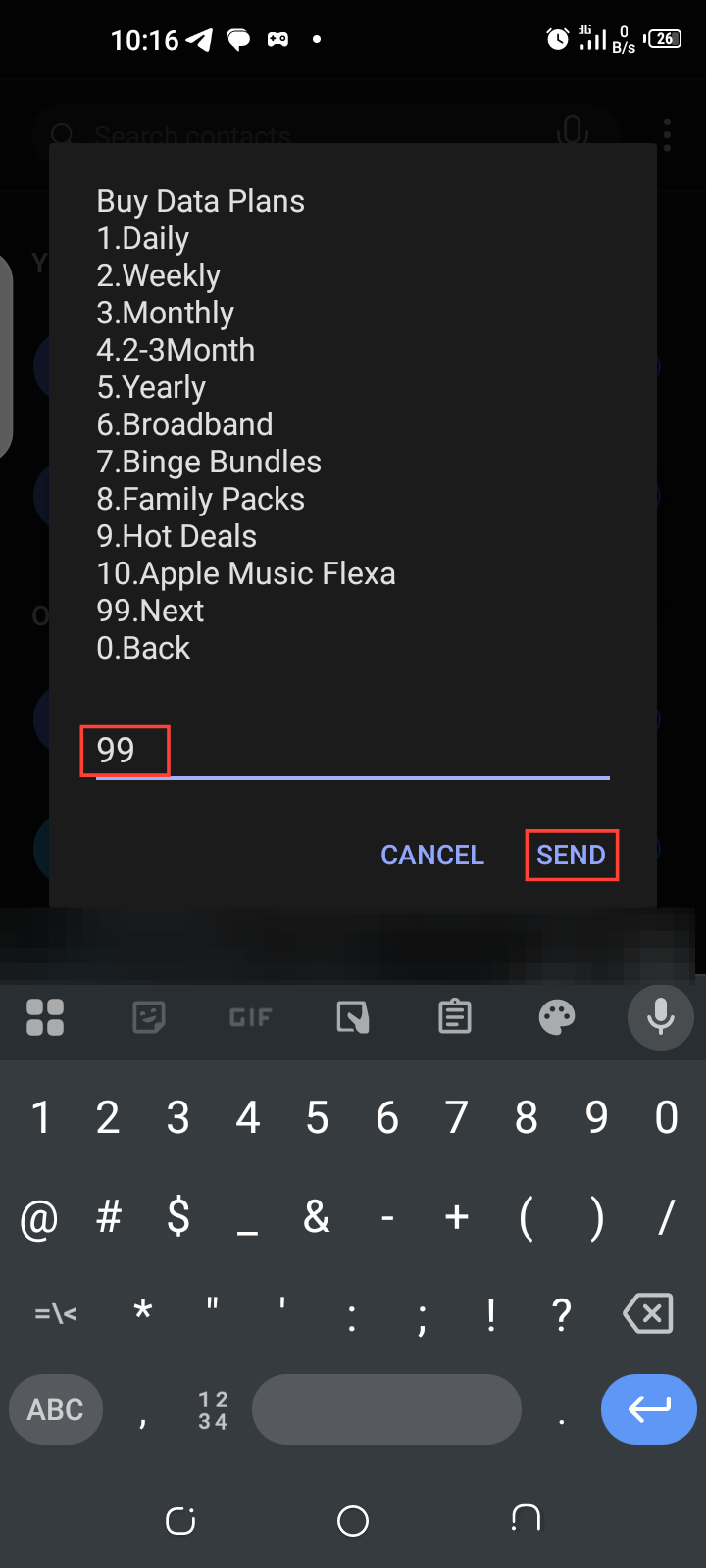Focus the reply field containing 99
The image size is (706, 1568).
coord(351,751)
